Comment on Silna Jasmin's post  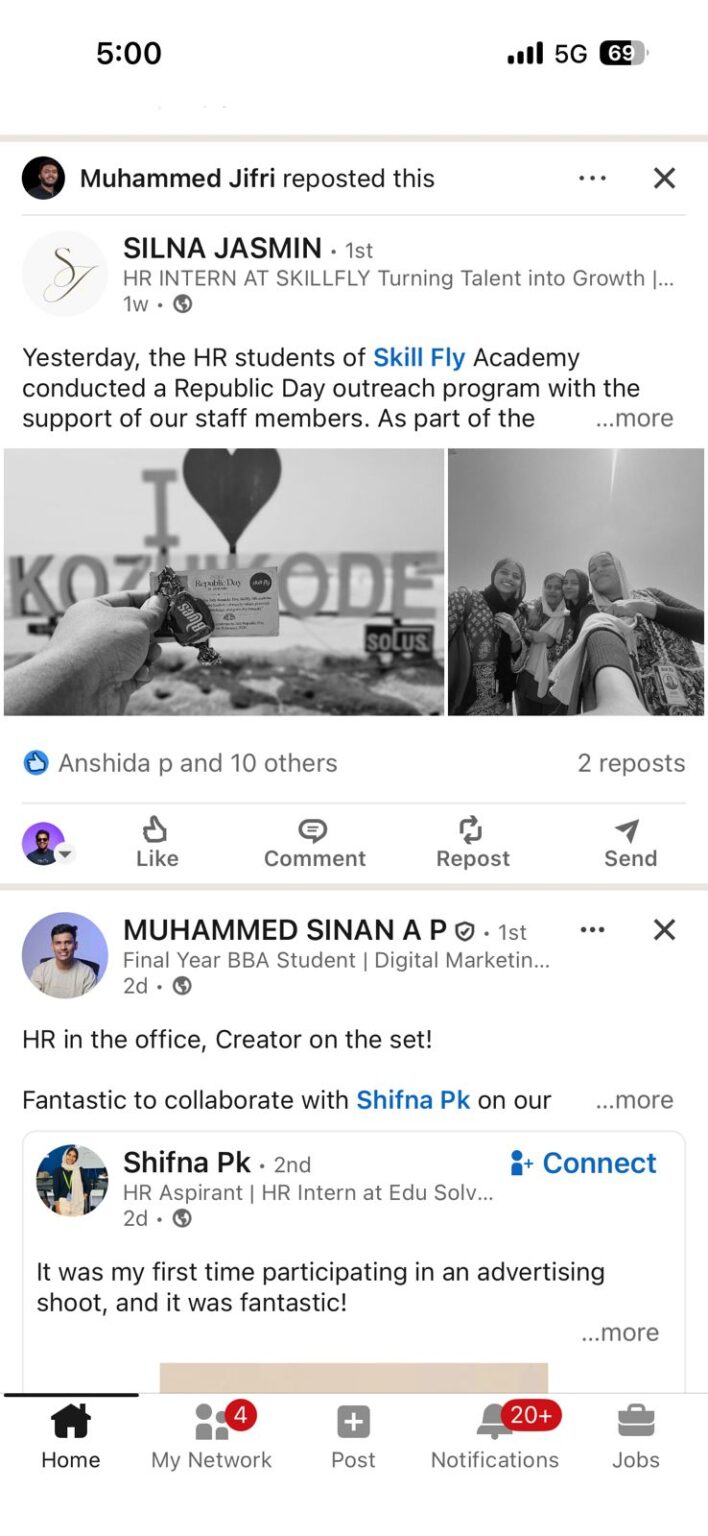click(314, 842)
